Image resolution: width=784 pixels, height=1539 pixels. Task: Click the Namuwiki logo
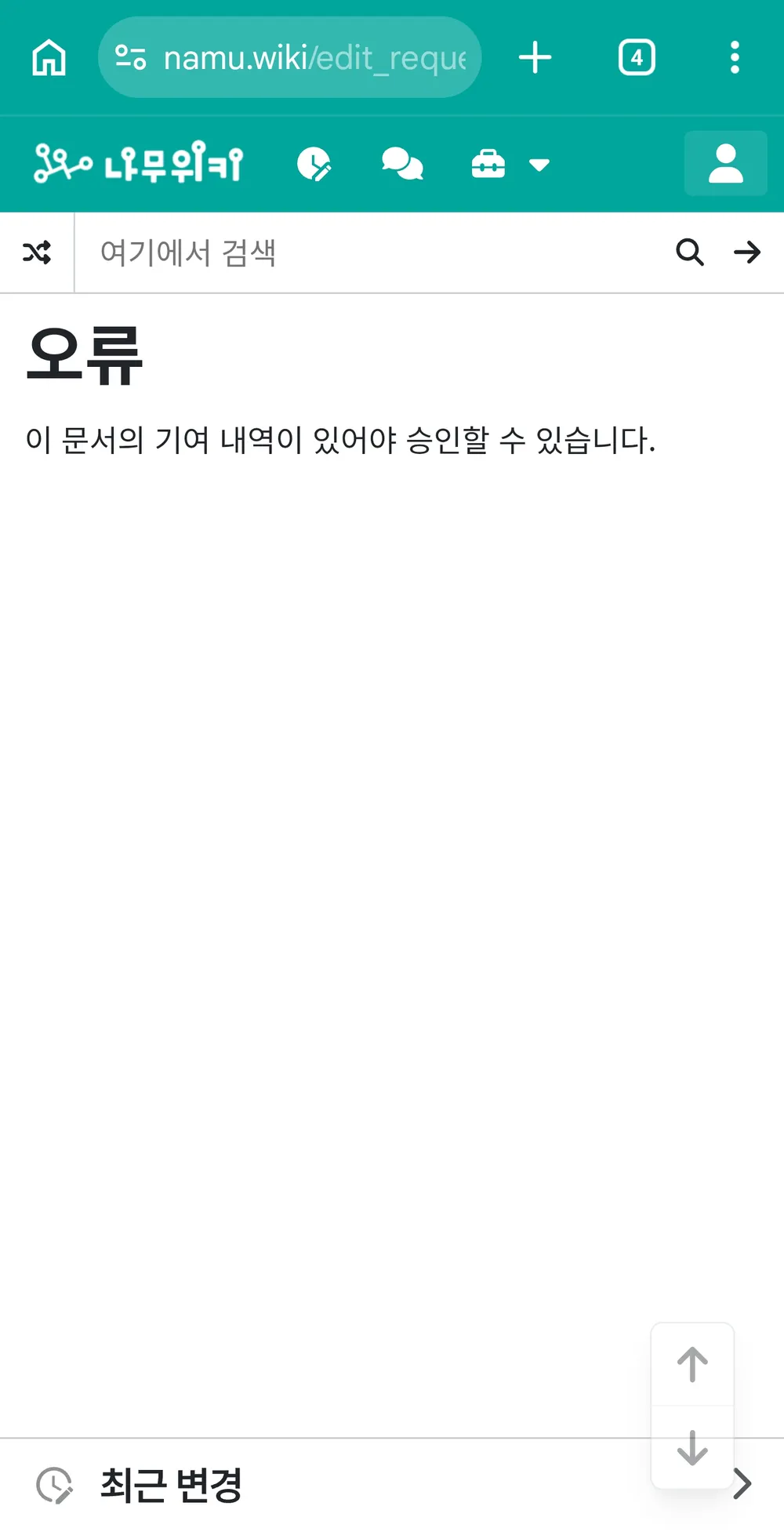138,163
